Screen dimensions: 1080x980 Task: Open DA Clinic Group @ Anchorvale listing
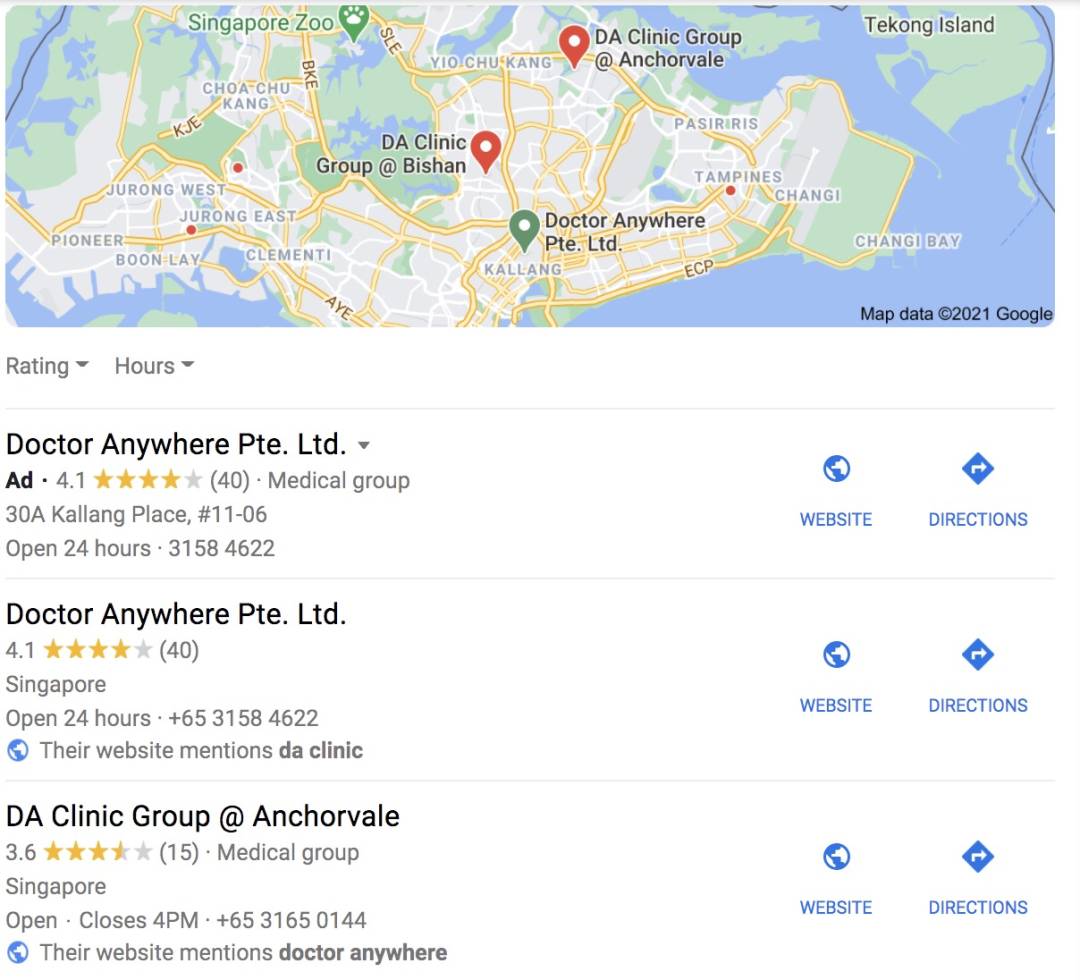click(202, 816)
